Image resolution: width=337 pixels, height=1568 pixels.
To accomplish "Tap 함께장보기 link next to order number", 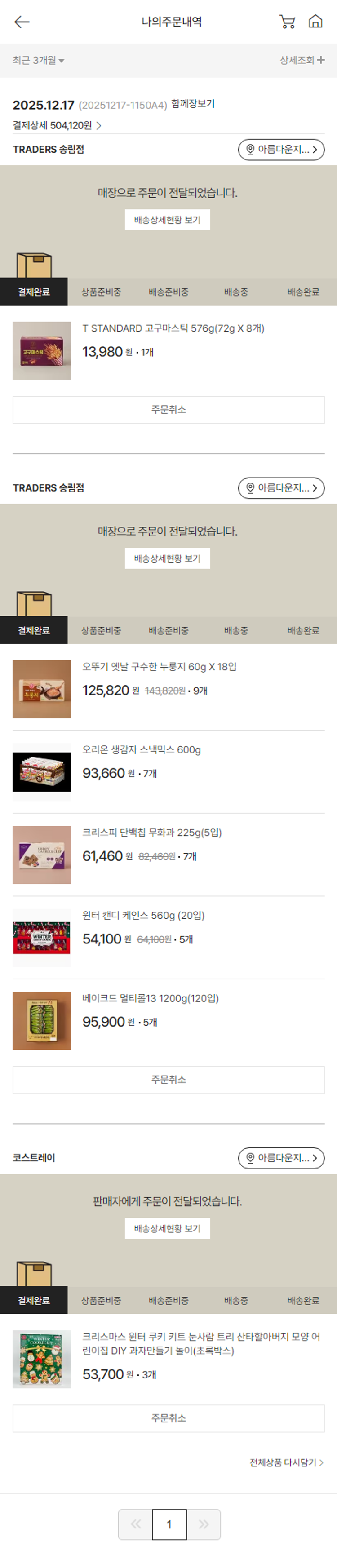I will (x=193, y=104).
